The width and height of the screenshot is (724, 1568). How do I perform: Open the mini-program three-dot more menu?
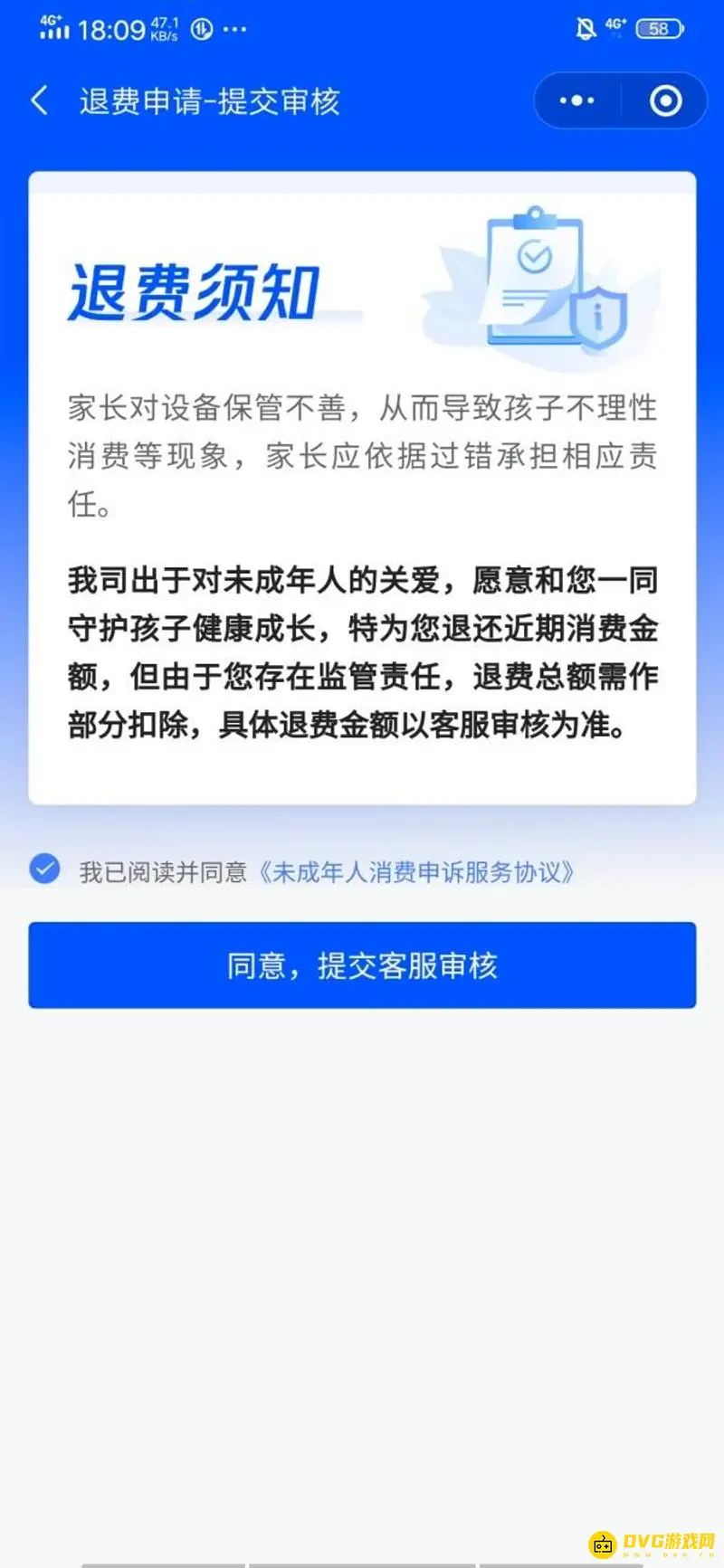coord(577,100)
